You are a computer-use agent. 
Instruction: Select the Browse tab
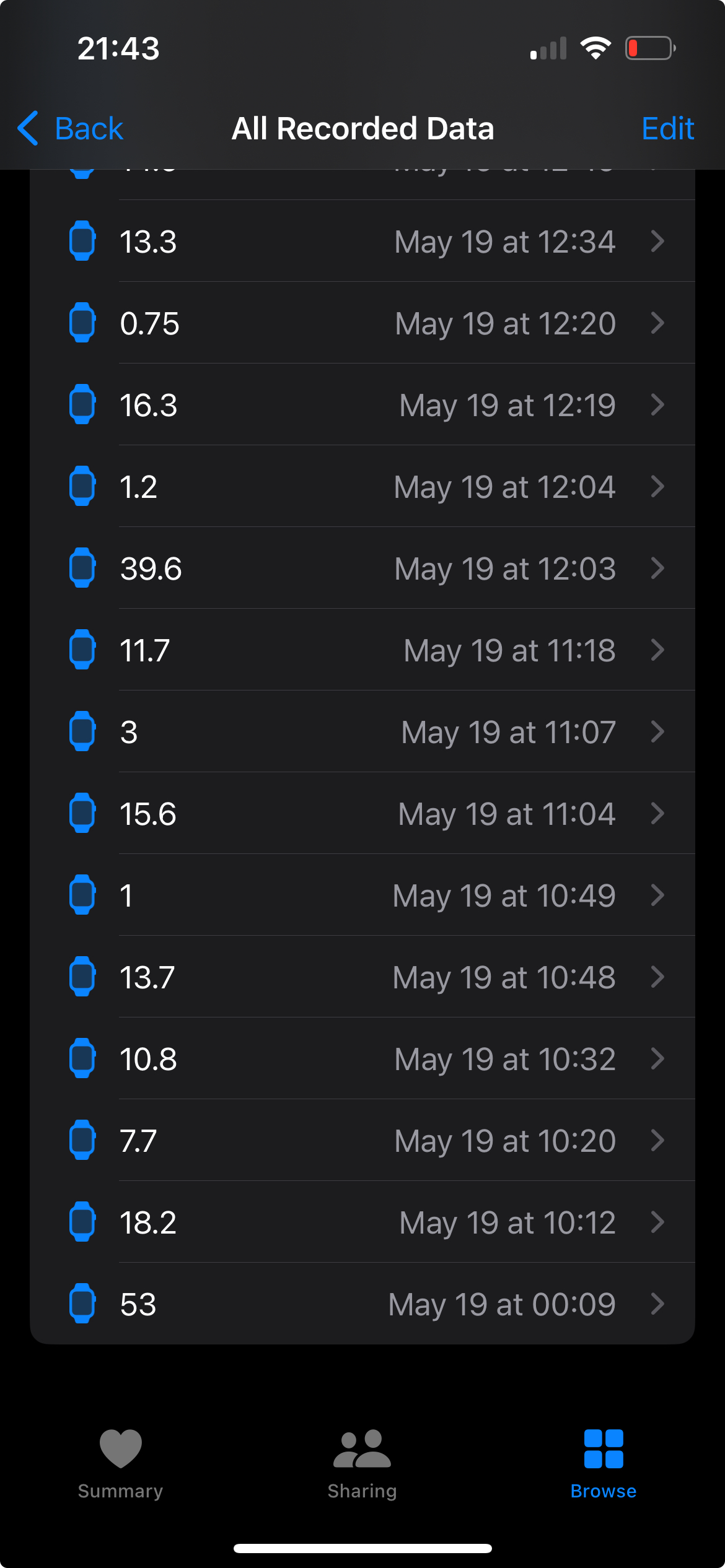[x=603, y=1464]
